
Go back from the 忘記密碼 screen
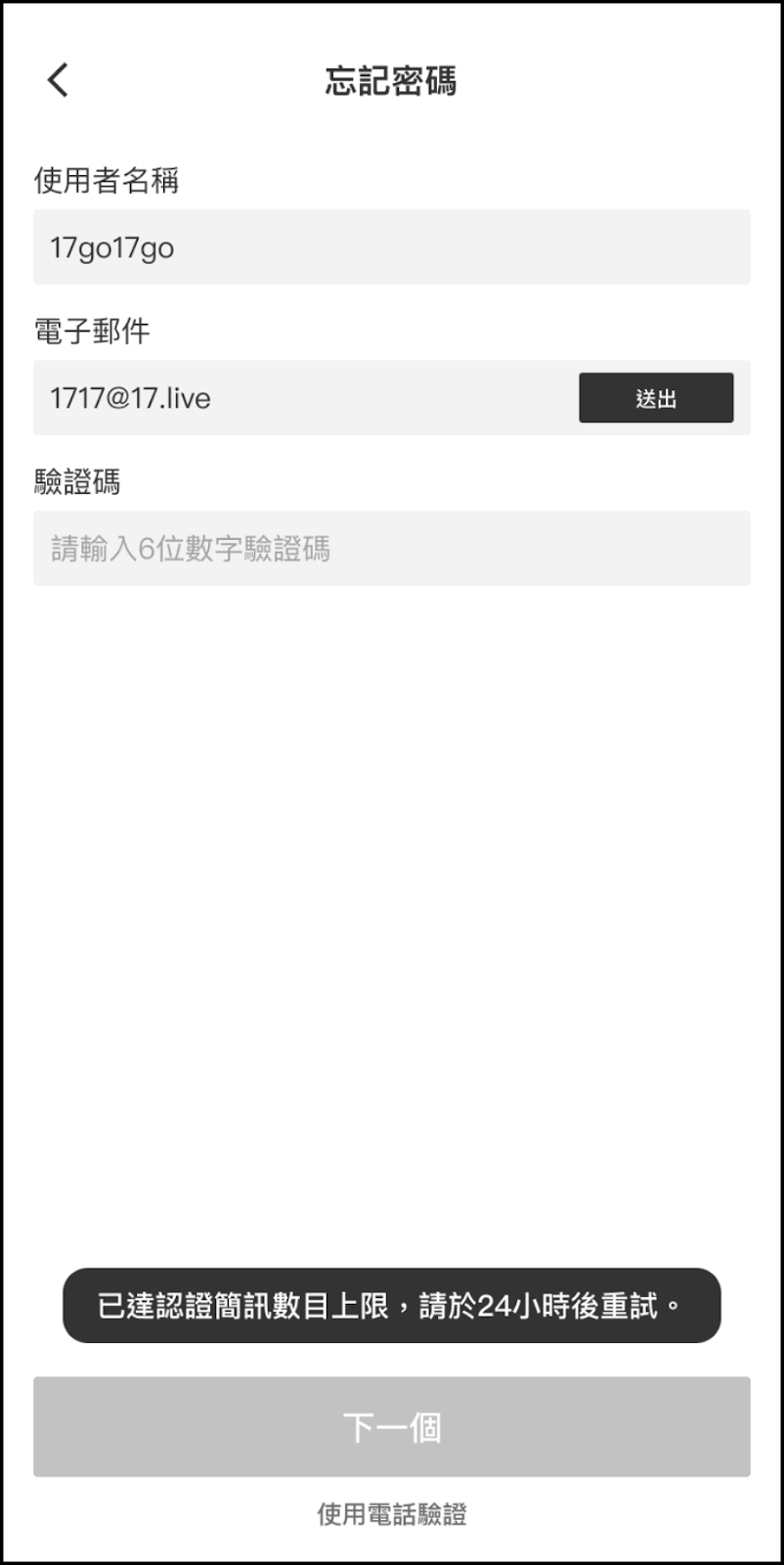click(59, 80)
